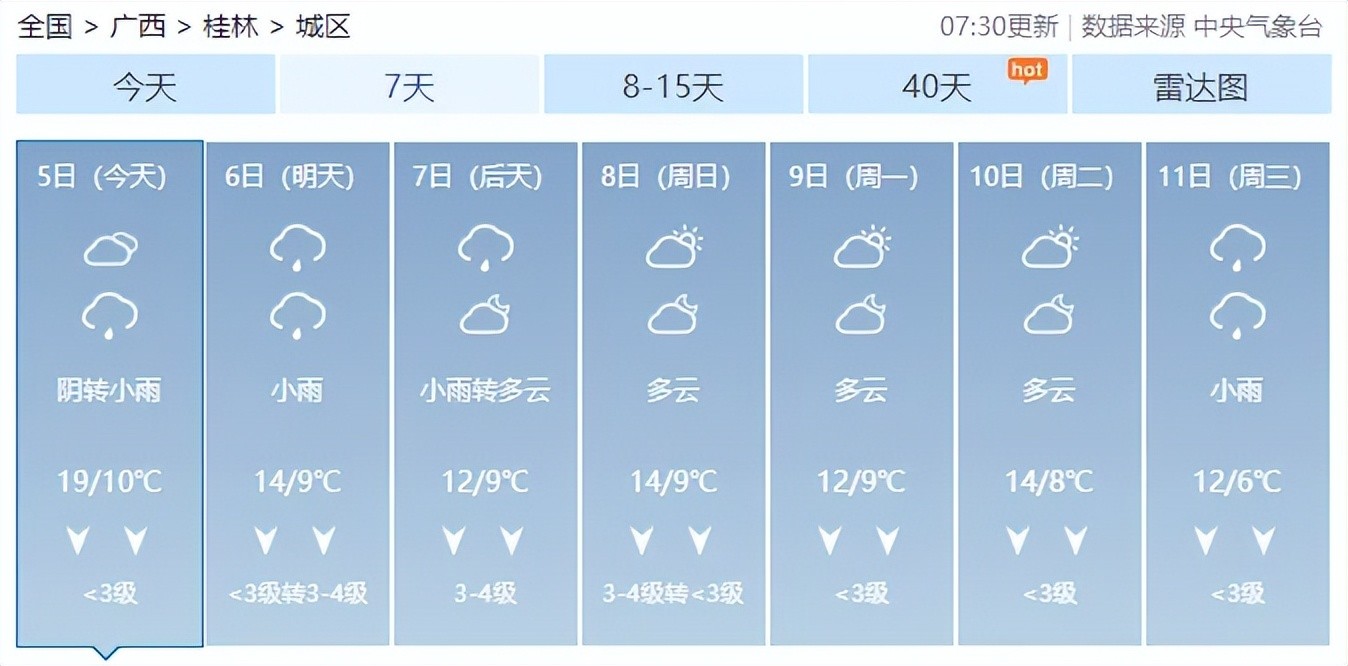View the 40天 forecast tab
This screenshot has width=1348, height=666.
tap(937, 86)
